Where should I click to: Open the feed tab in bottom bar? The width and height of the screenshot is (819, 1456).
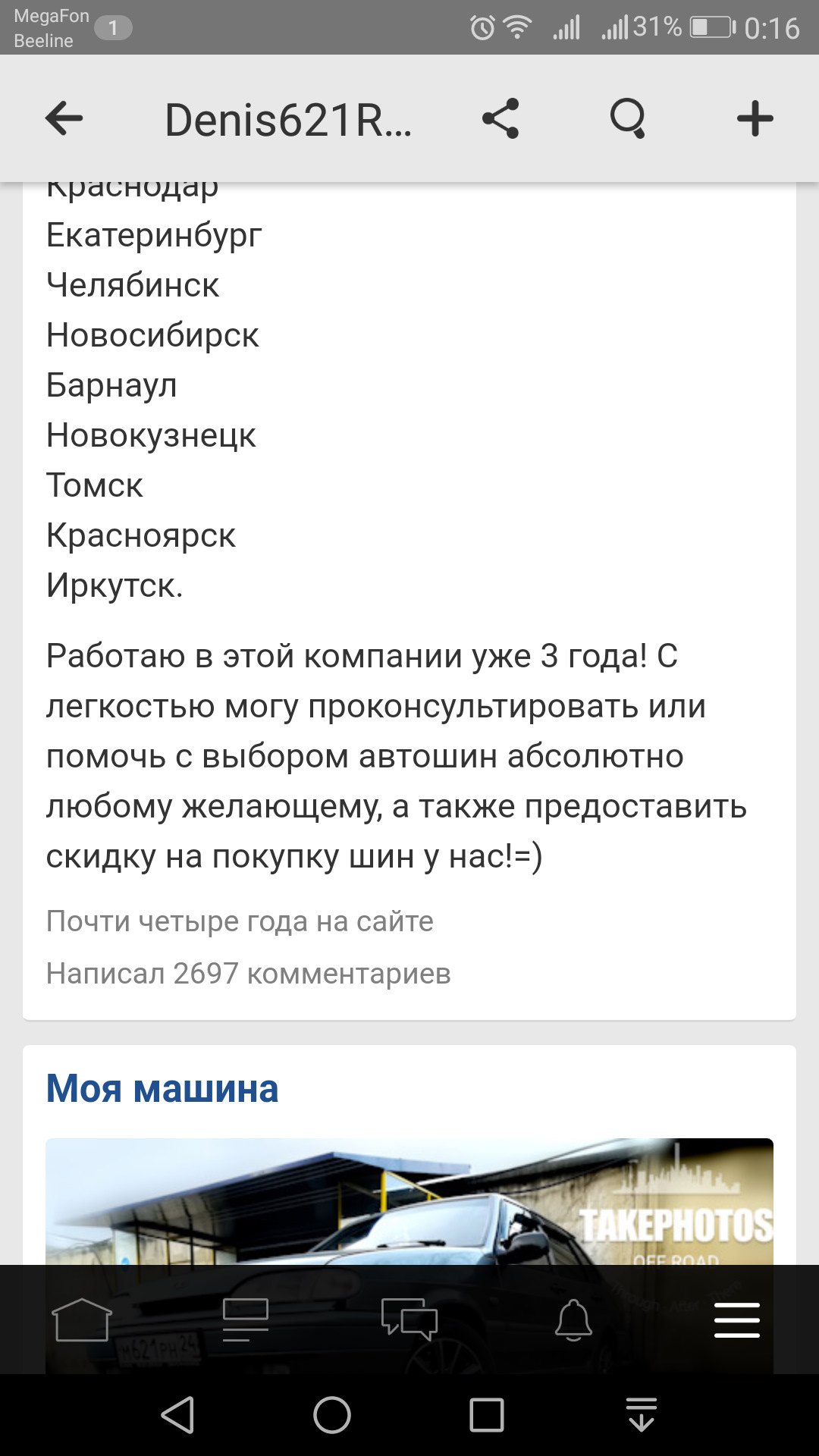246,1319
